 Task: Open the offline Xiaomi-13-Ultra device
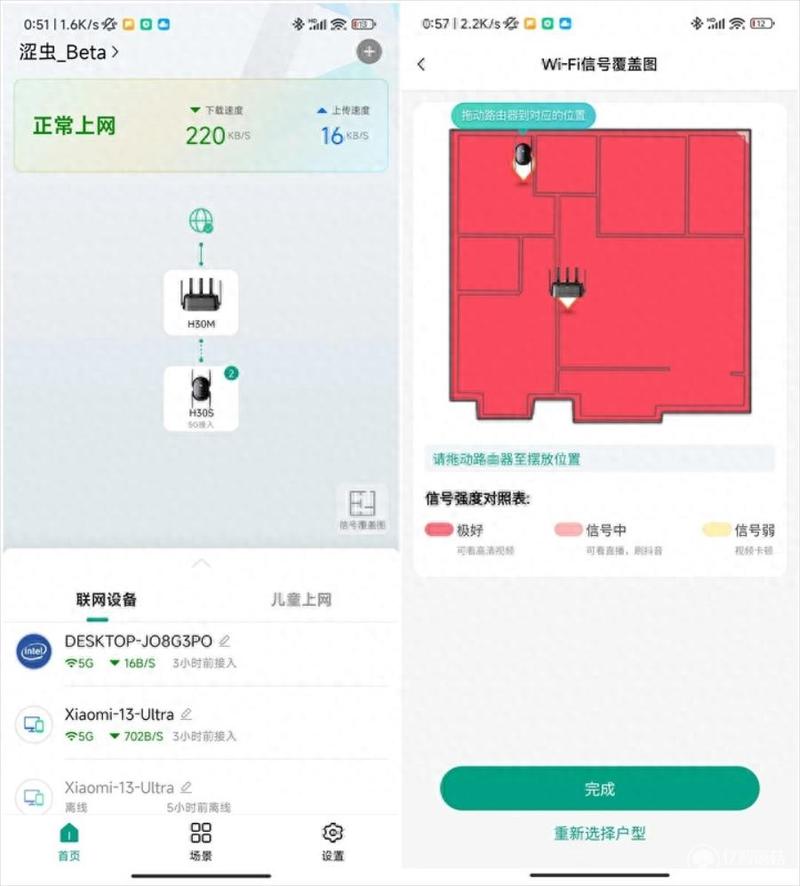click(x=120, y=795)
